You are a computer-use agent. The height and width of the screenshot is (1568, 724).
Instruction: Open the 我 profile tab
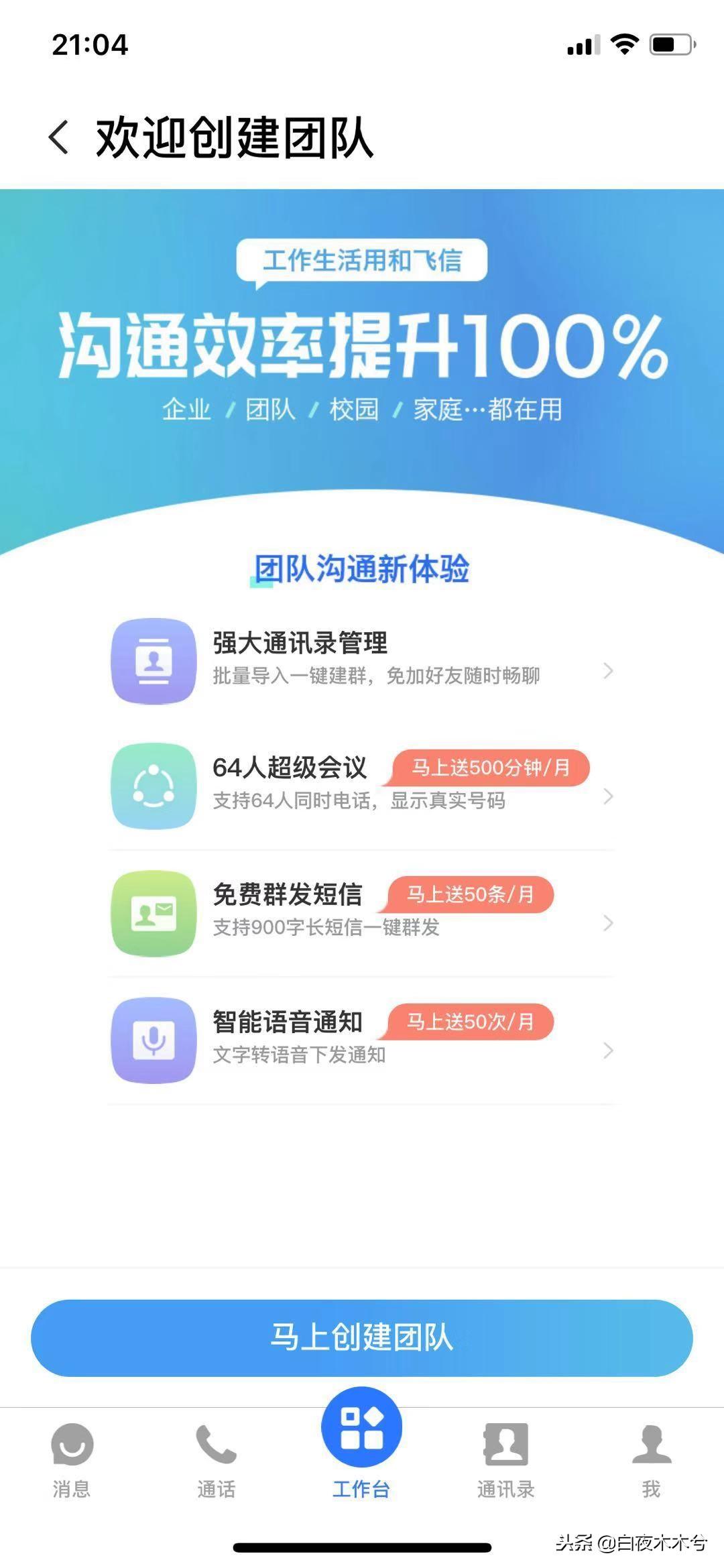(651, 1460)
